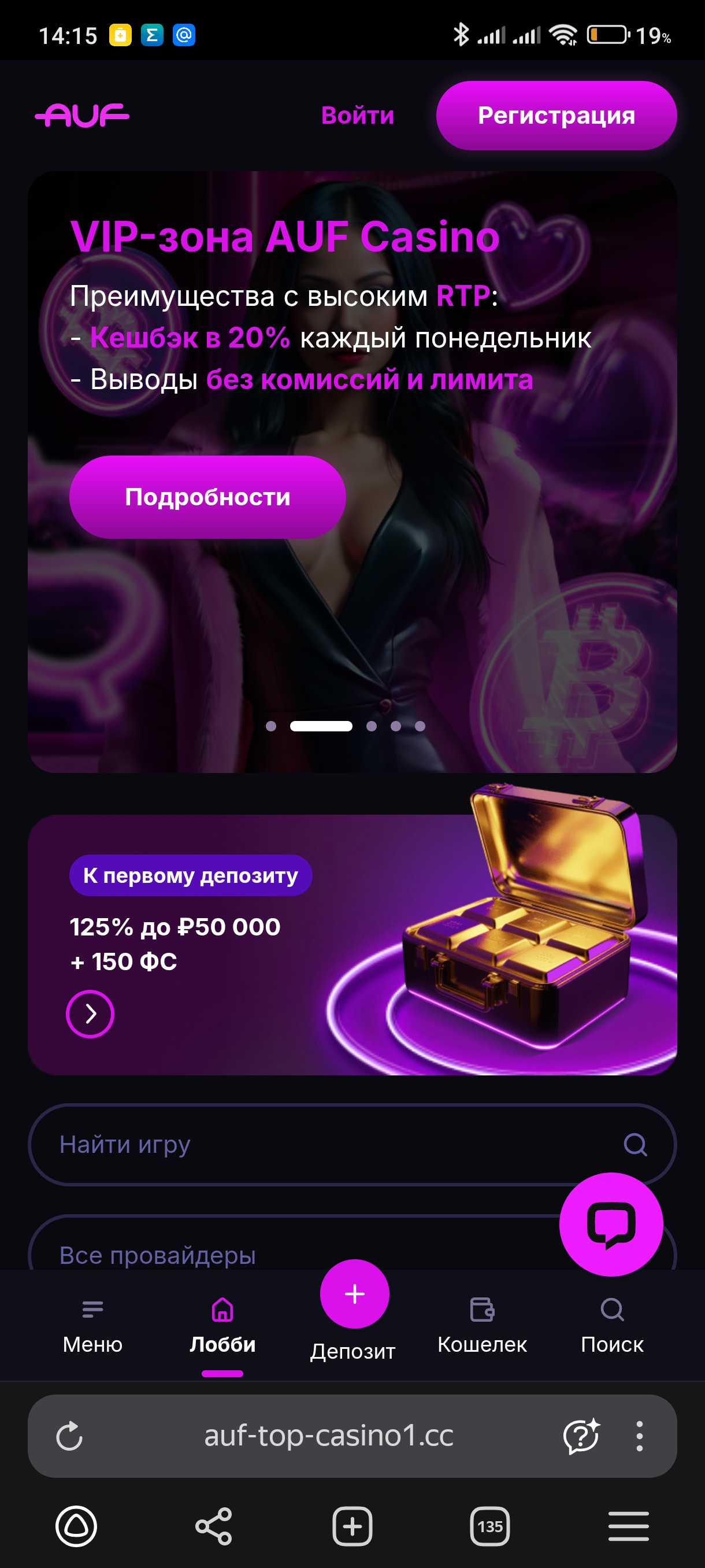View the 135 open tabs

pyautogui.click(x=489, y=1526)
